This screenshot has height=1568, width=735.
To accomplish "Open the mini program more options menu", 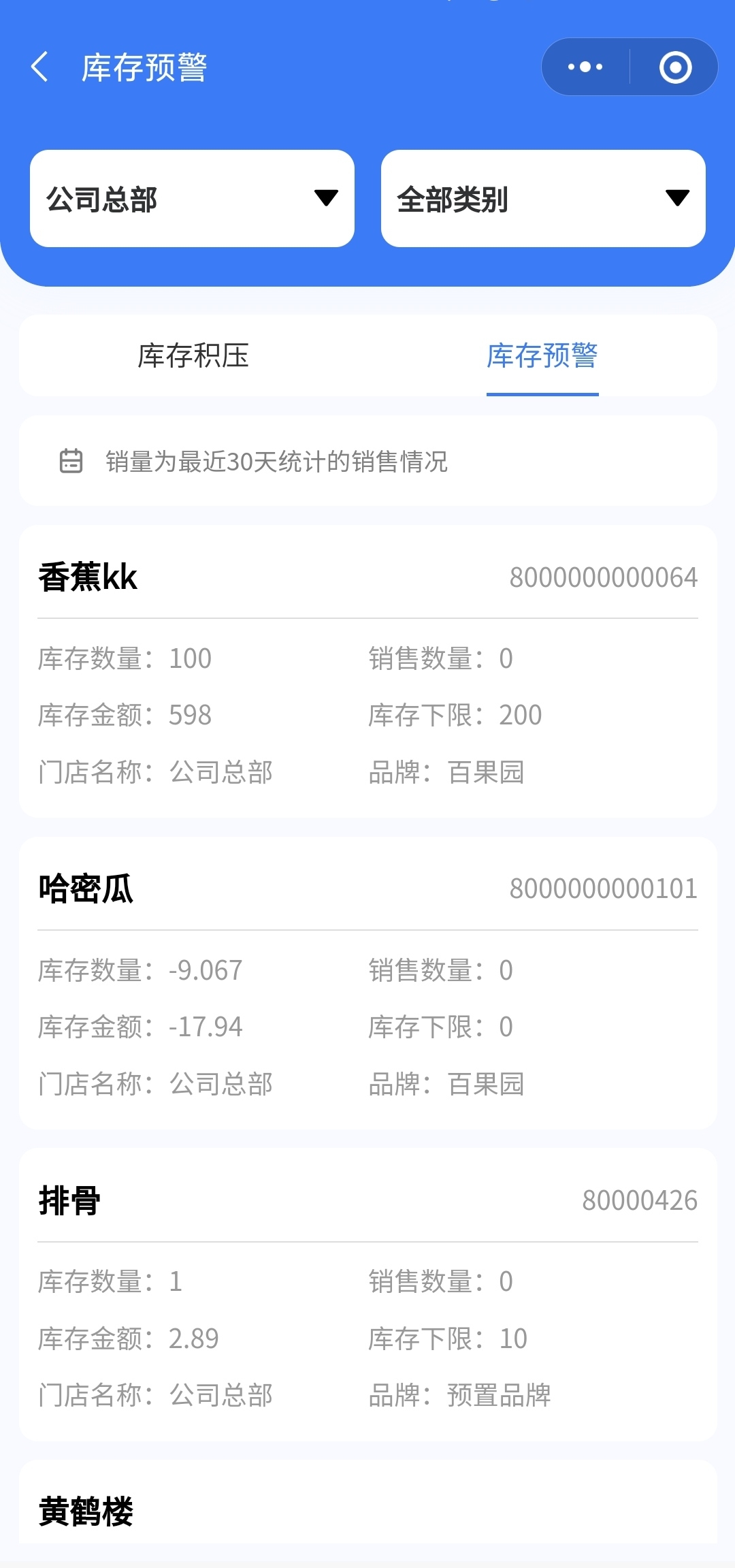I will [585, 67].
